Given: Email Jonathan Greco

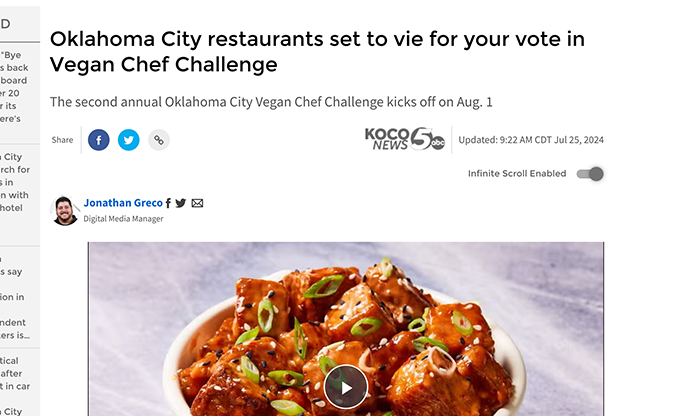Looking at the screenshot, I should 197,203.
